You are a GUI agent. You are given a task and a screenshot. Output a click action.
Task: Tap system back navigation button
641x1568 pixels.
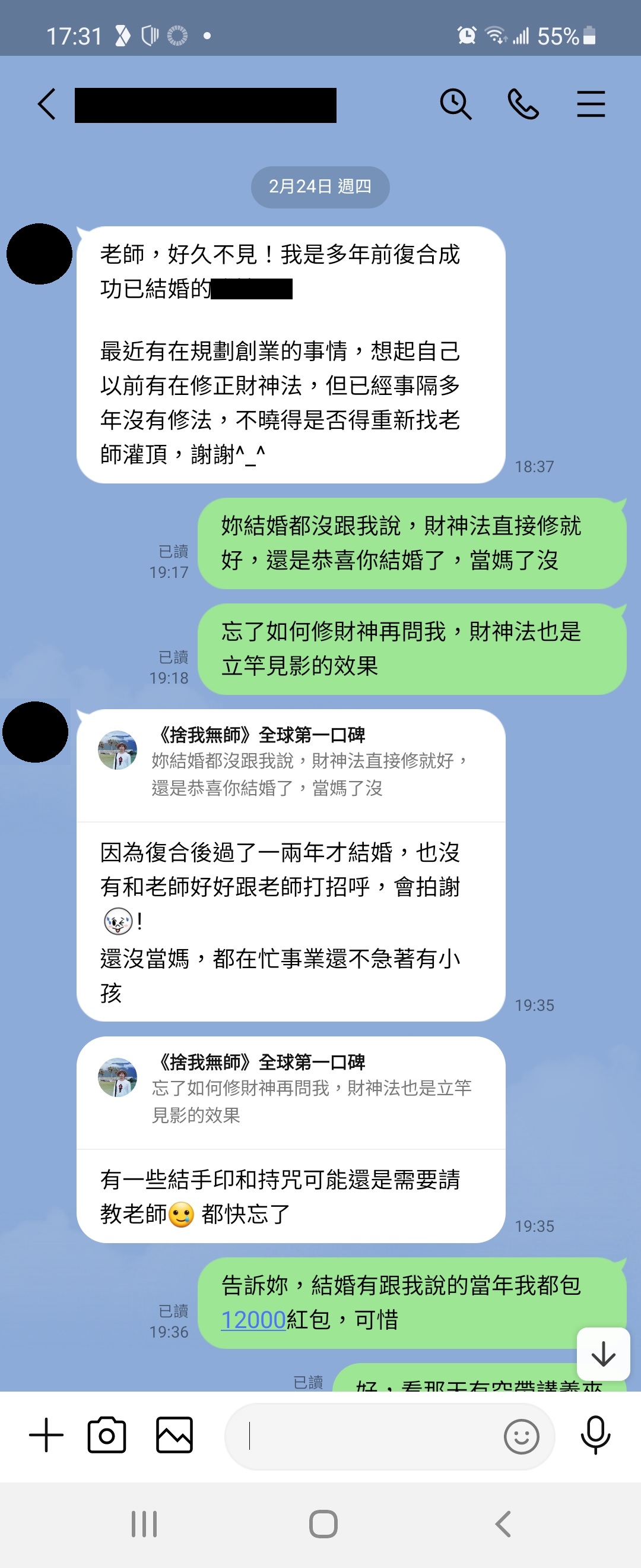tap(502, 1524)
